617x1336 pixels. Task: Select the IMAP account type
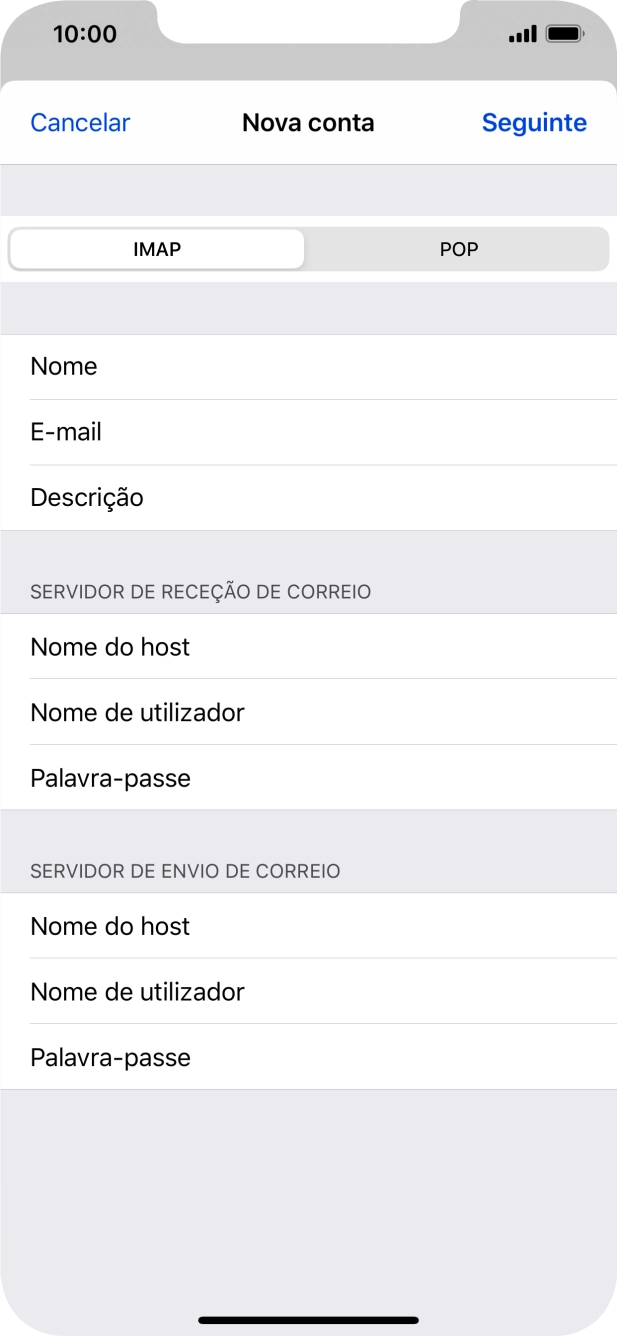[157, 249]
